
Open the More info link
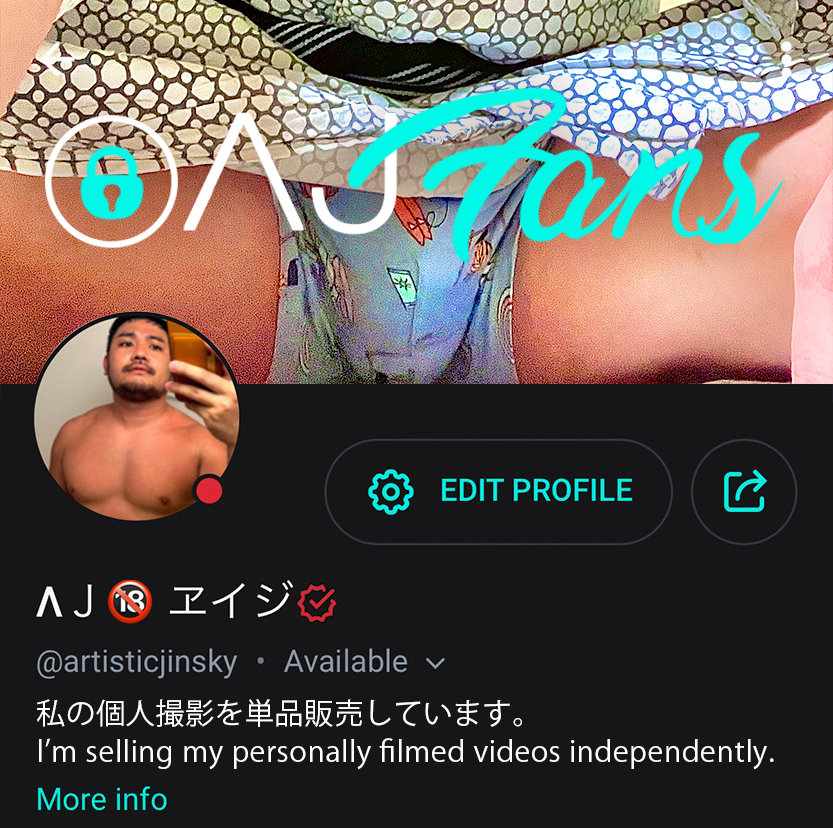(x=102, y=799)
